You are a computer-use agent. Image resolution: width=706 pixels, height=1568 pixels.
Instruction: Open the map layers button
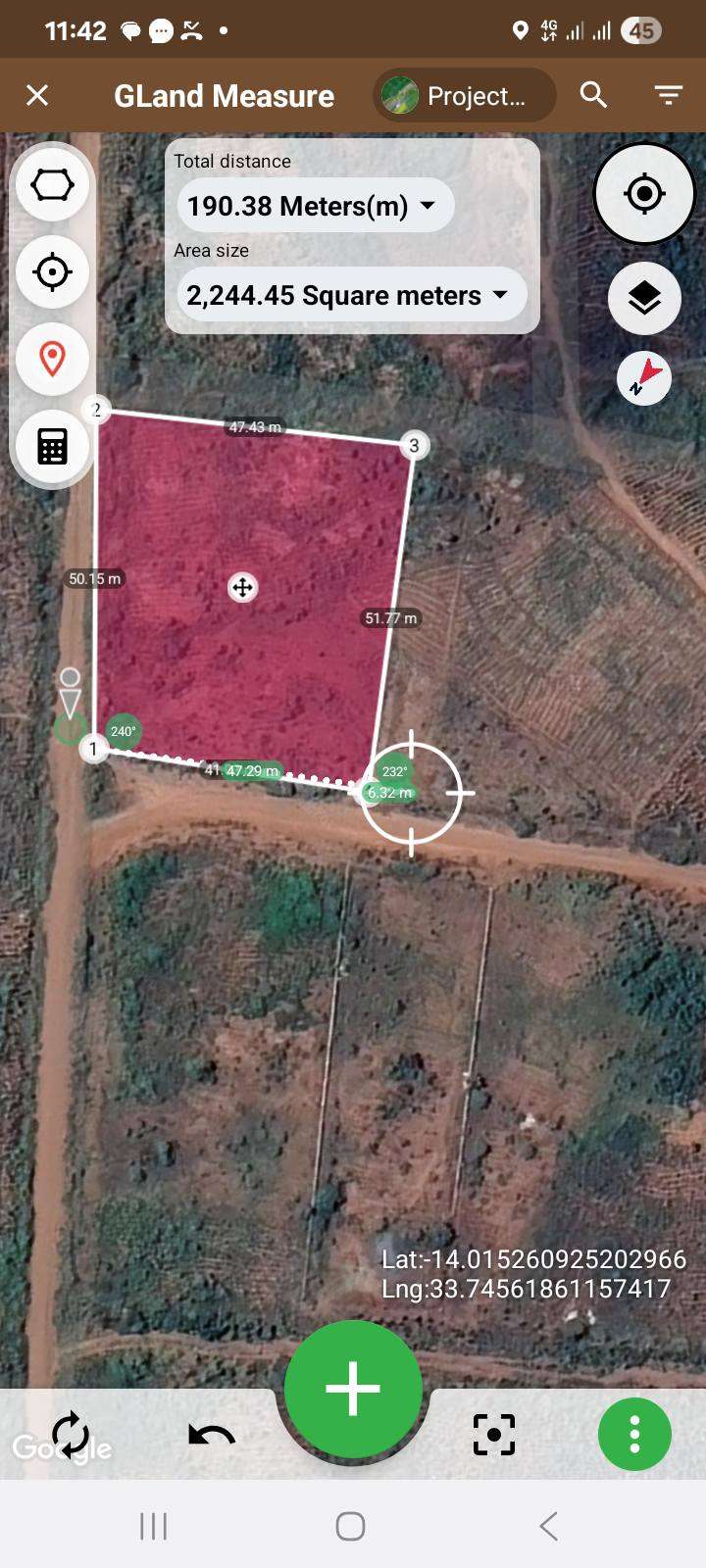tap(644, 298)
